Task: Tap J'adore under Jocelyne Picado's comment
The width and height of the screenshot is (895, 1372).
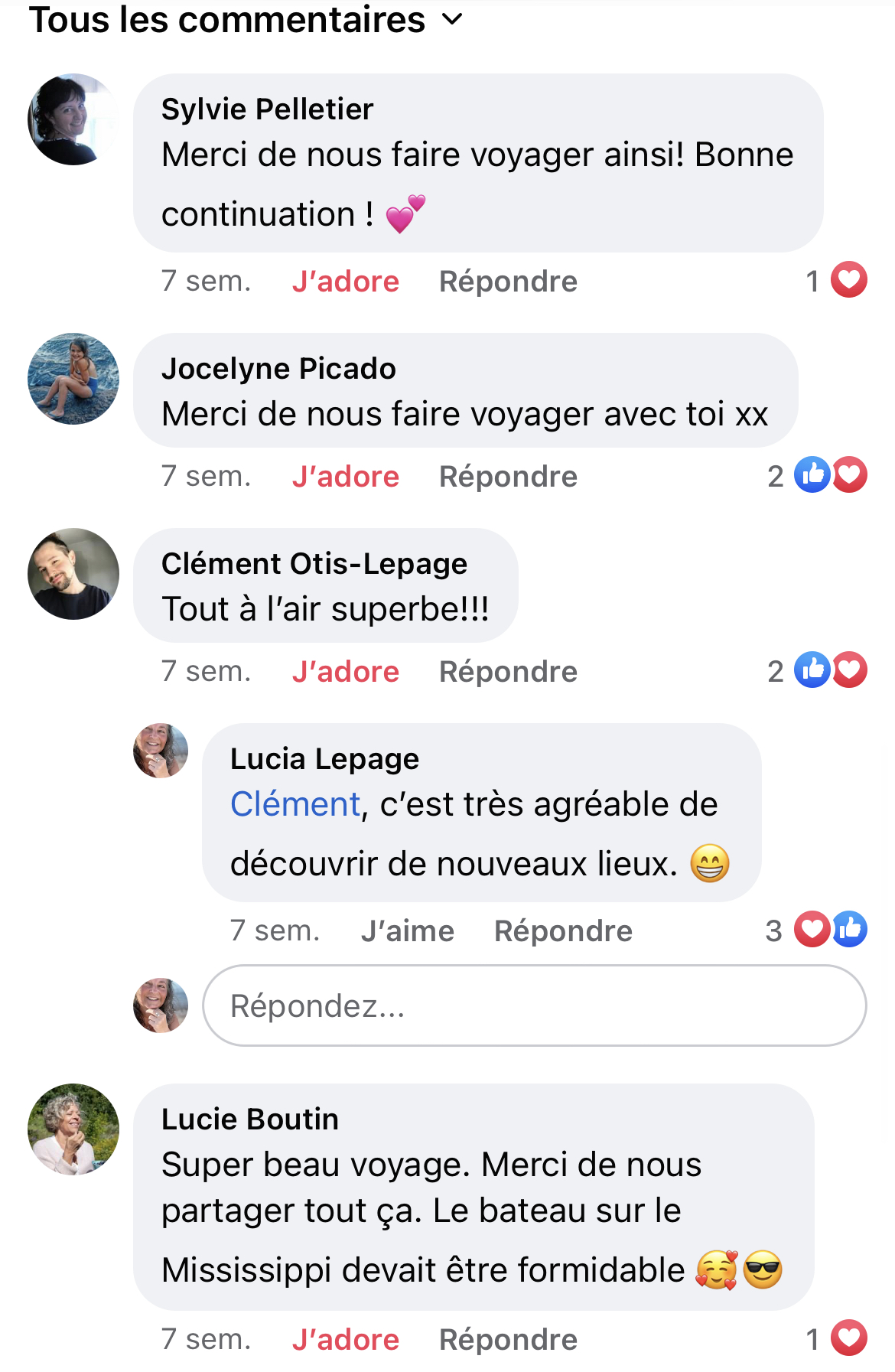Action: click(x=345, y=477)
